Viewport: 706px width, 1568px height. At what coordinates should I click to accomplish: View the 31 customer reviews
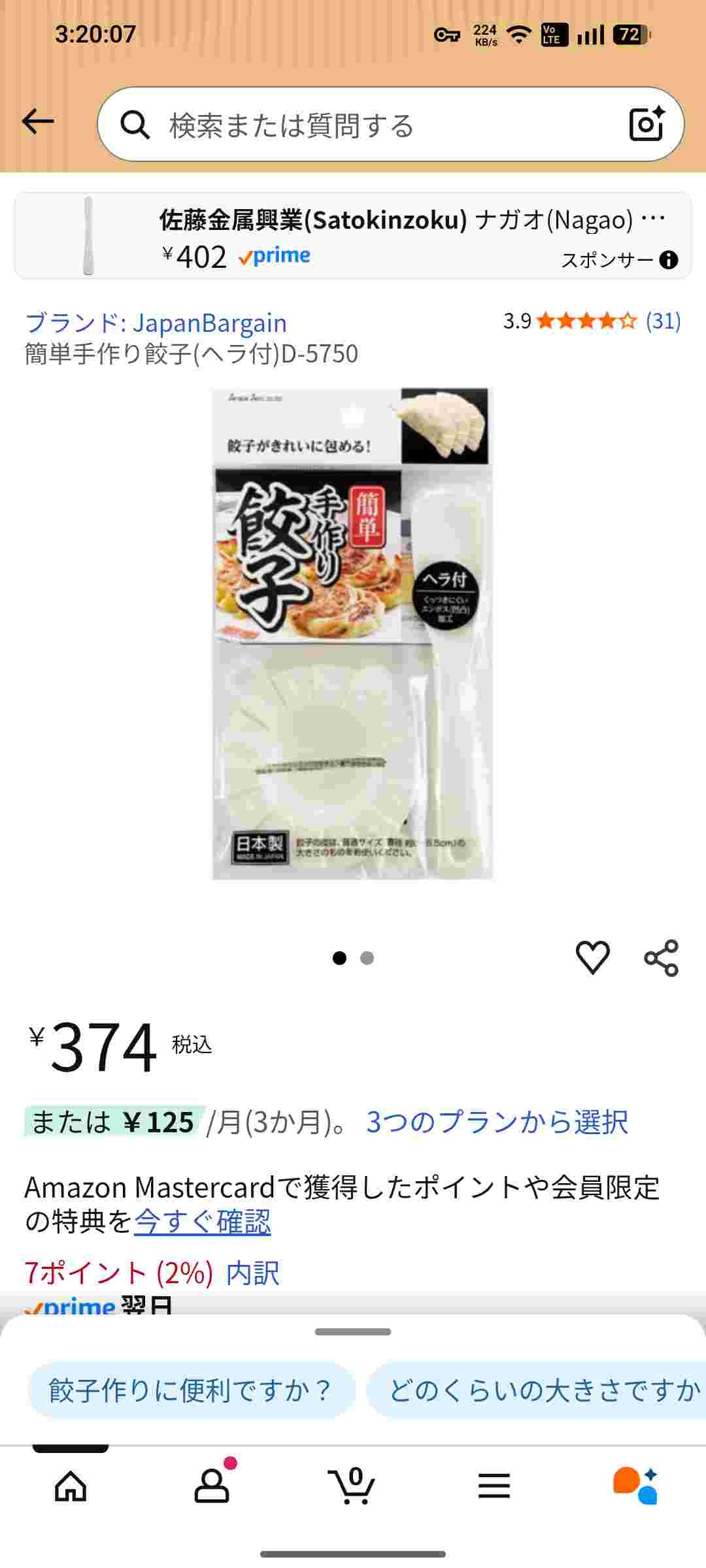click(x=663, y=321)
